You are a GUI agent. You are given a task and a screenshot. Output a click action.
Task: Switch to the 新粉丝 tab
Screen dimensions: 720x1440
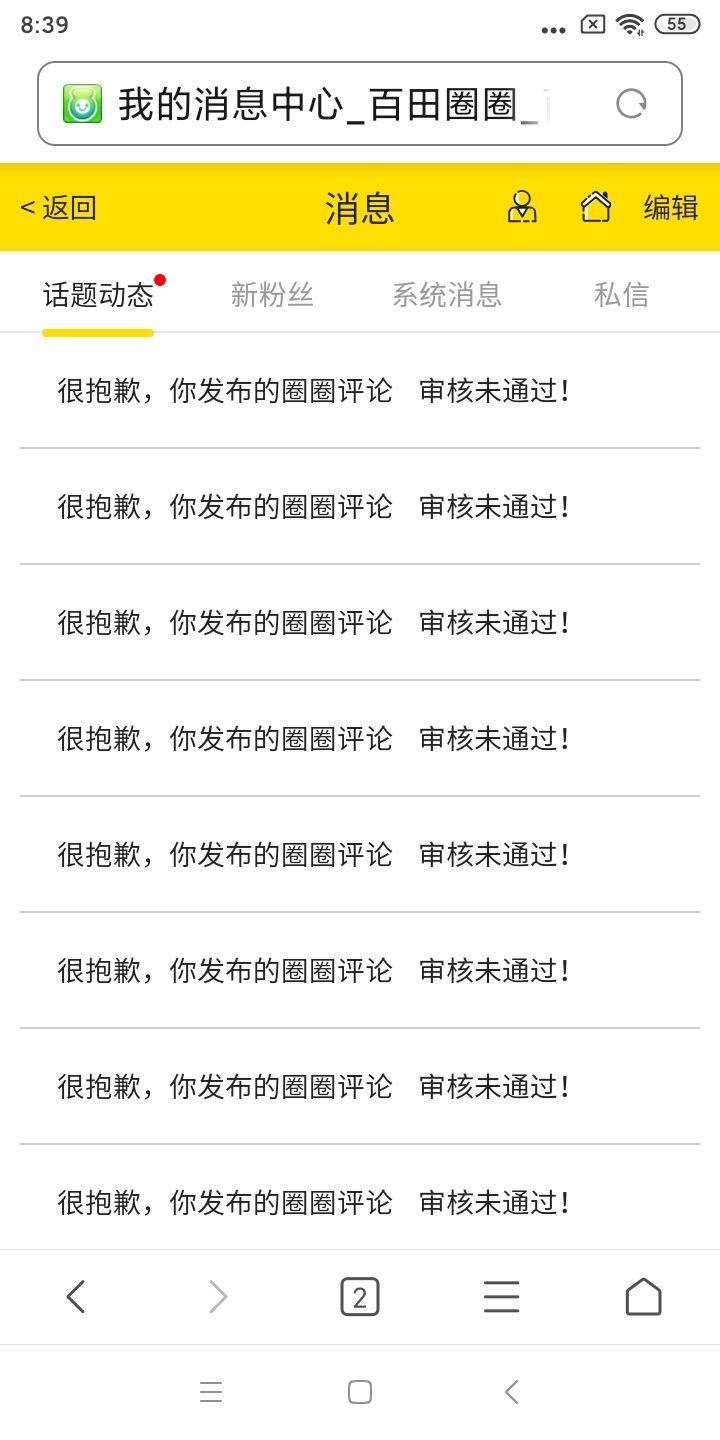(x=272, y=295)
